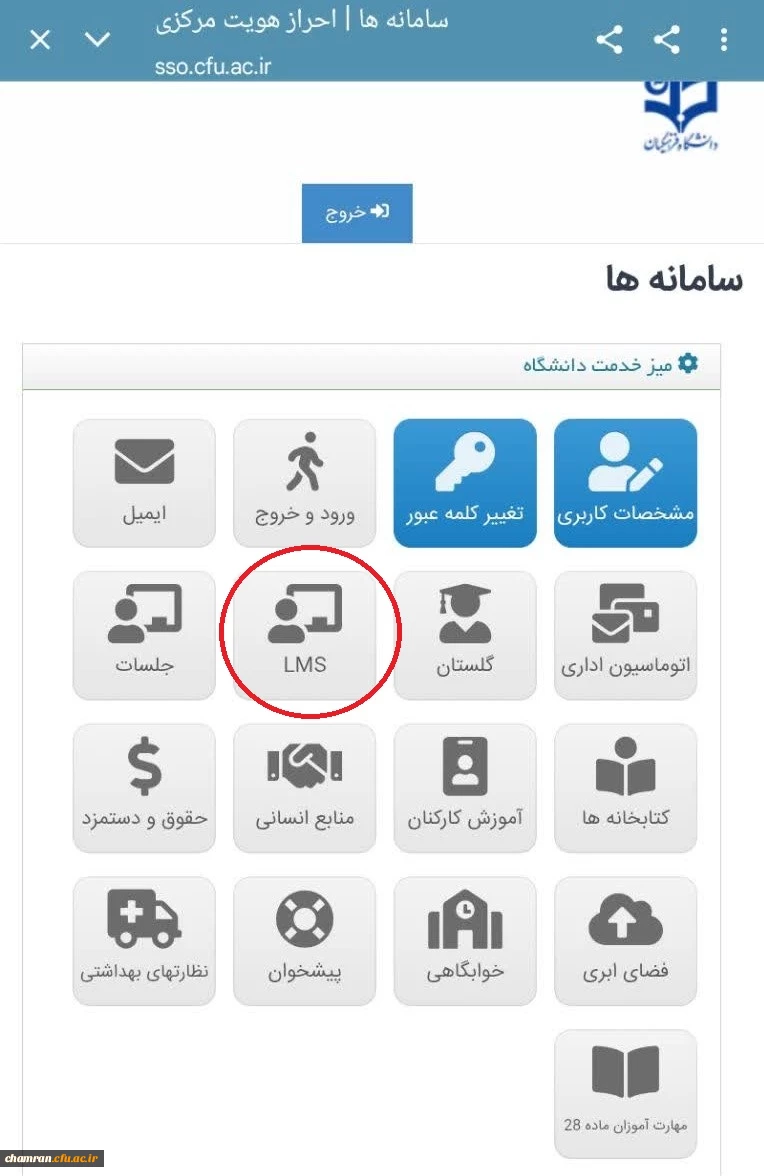Close the in-app browser tab
The height and width of the screenshot is (1176, 764).
40,41
